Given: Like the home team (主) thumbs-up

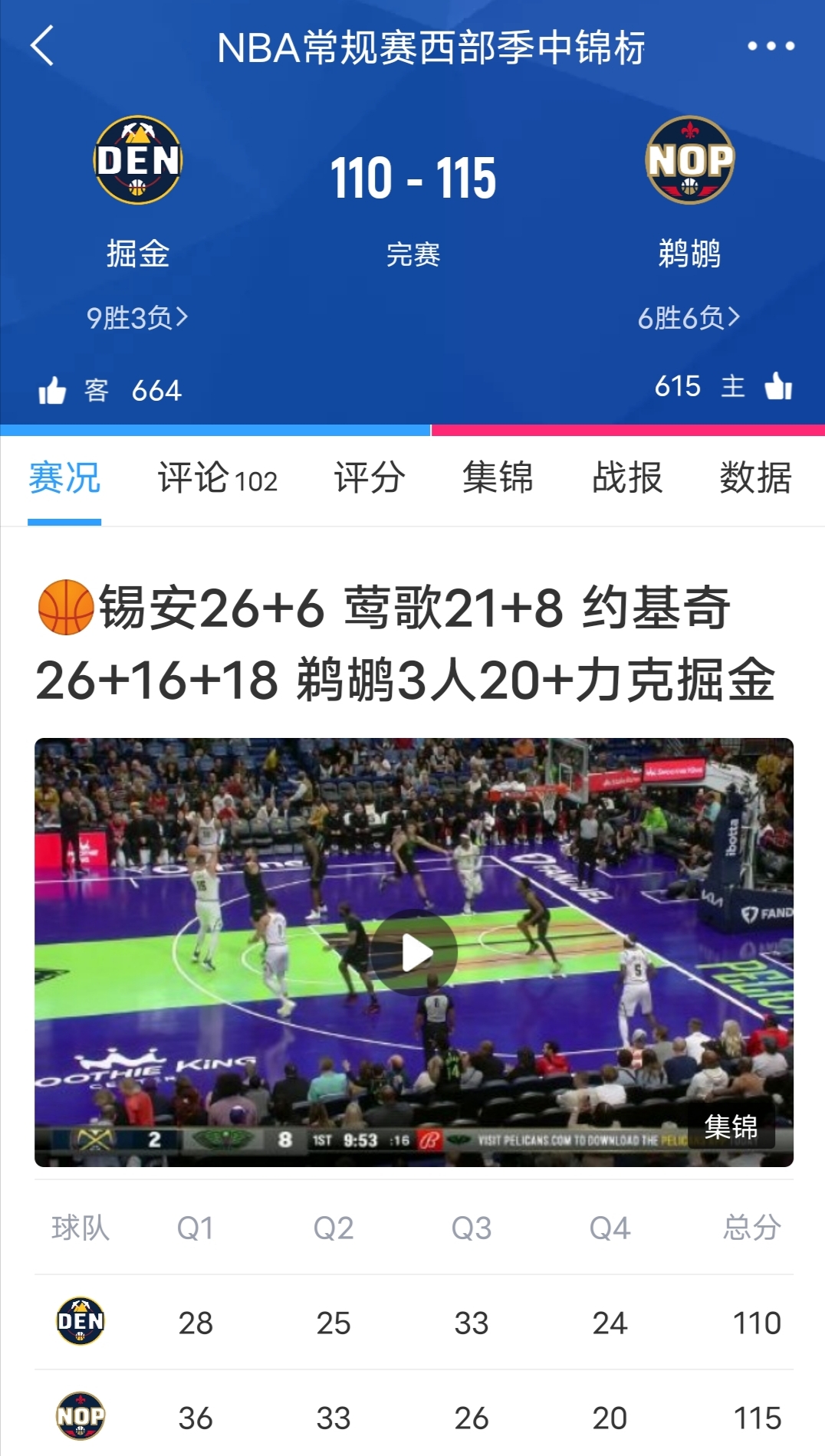Looking at the screenshot, I should (778, 387).
